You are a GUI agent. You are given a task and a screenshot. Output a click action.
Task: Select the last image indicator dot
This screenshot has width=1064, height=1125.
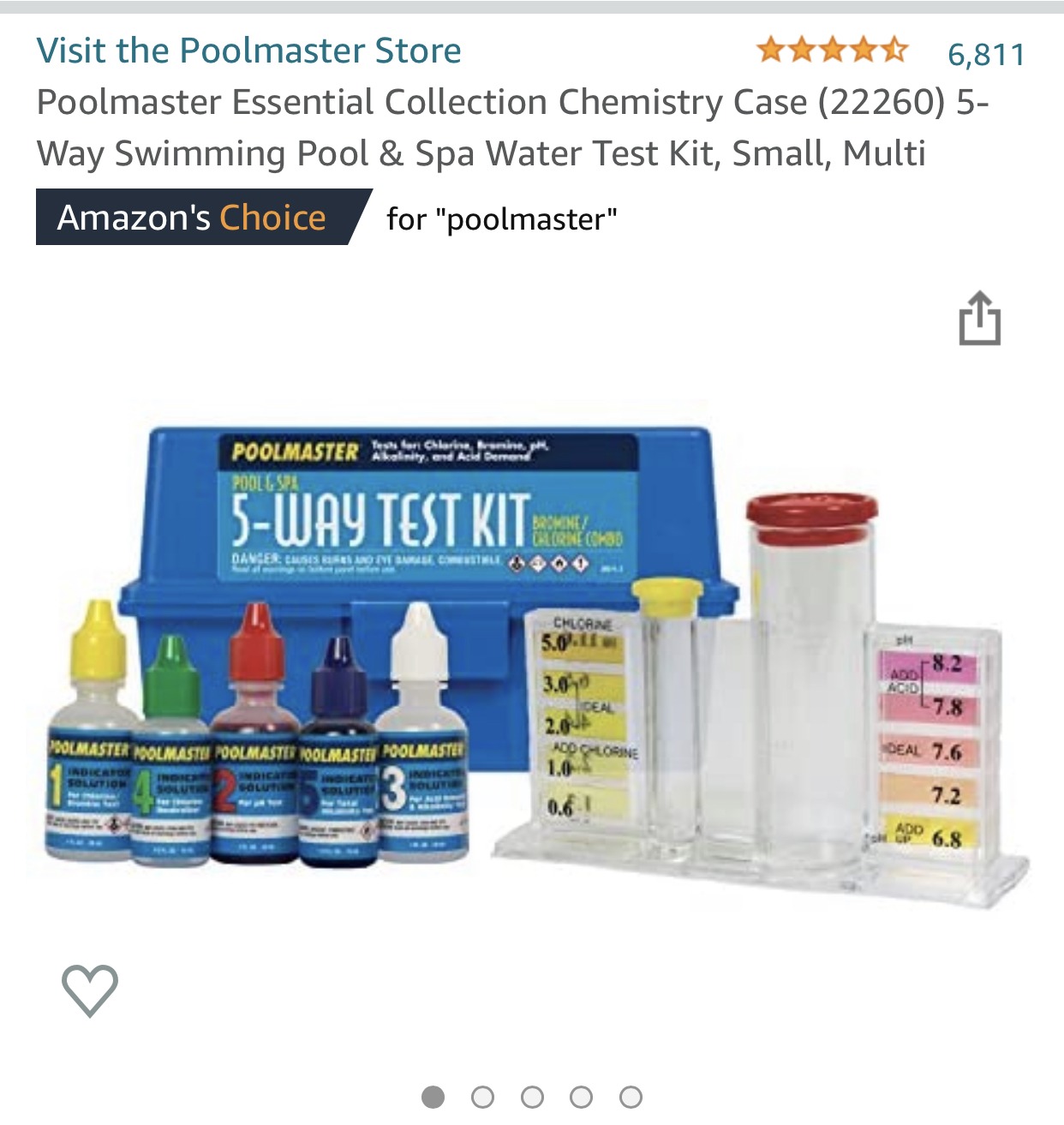click(631, 1098)
